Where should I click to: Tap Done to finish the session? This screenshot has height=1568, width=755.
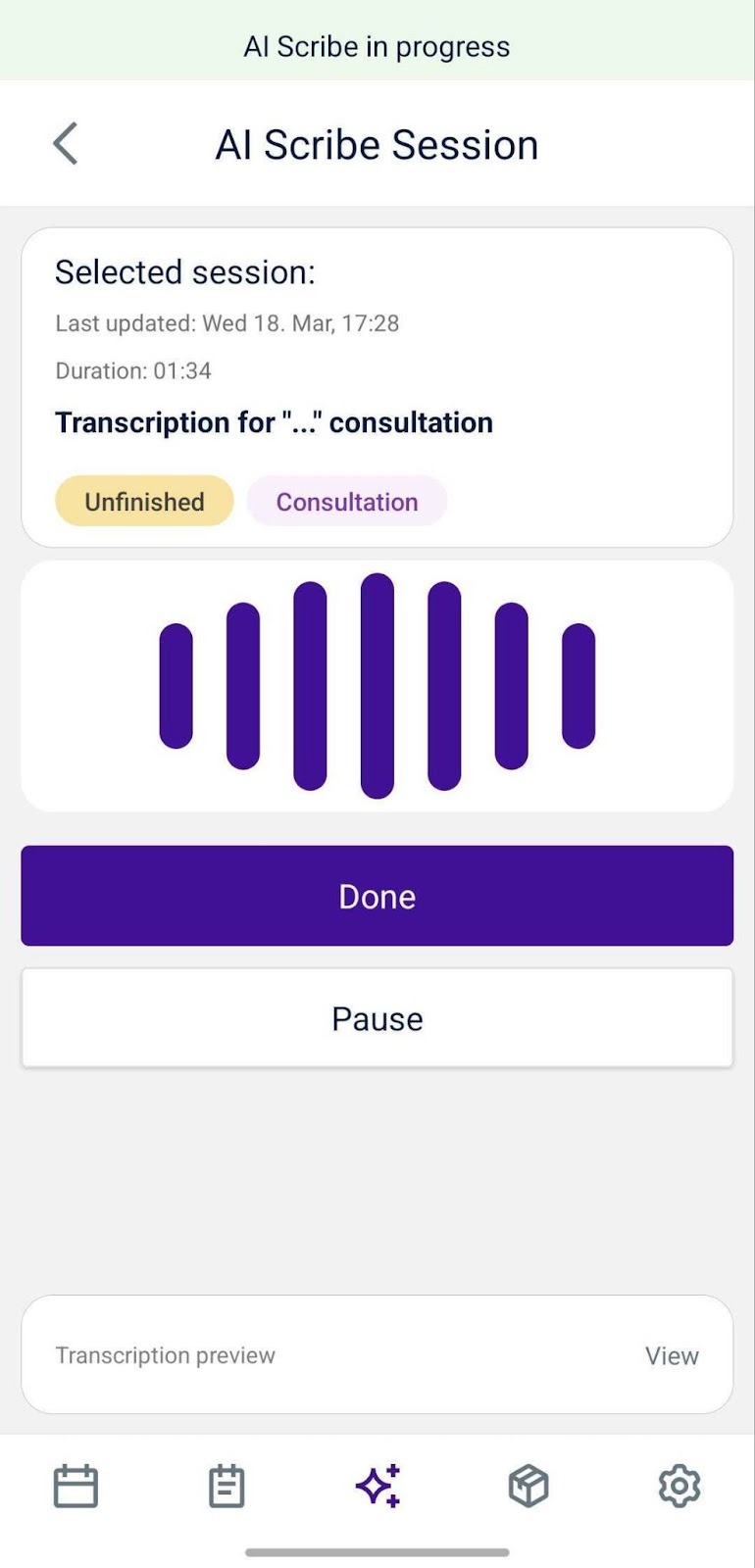point(377,896)
